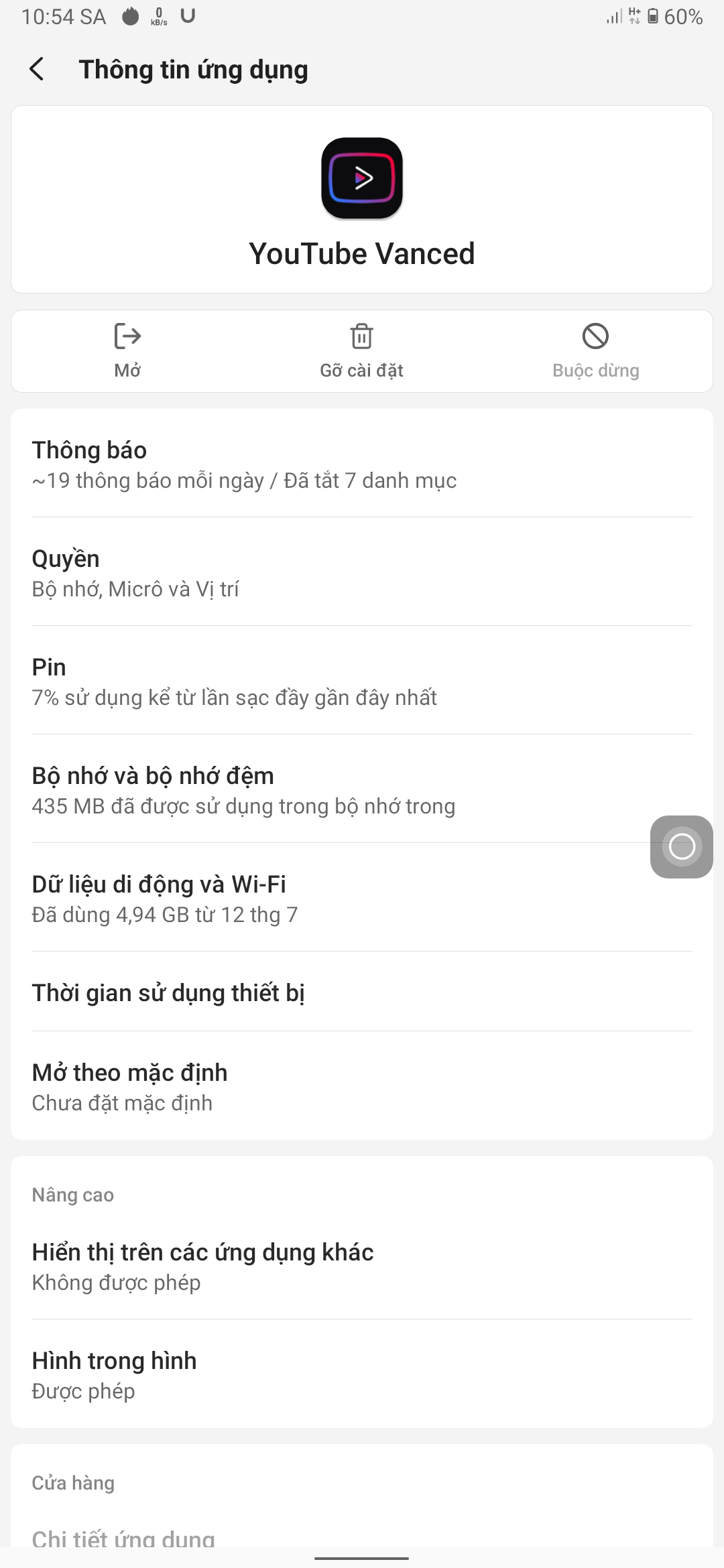Open Bộ nhớ và bộ nhớ đệm
The width and height of the screenshot is (724, 1568).
tap(362, 789)
